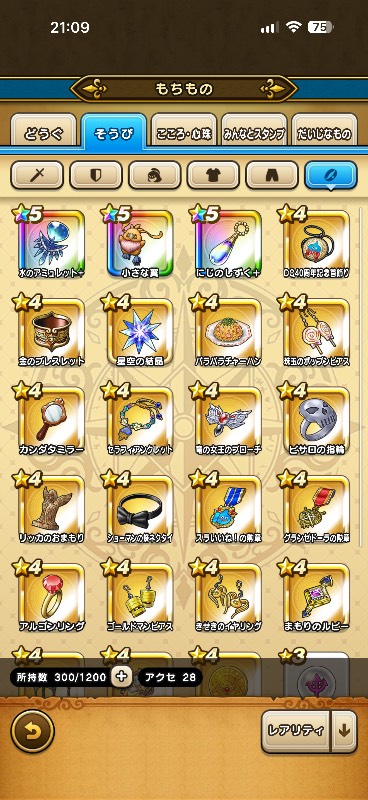Select the アルゴンリング item
368x800 pixels.
(x=51, y=596)
